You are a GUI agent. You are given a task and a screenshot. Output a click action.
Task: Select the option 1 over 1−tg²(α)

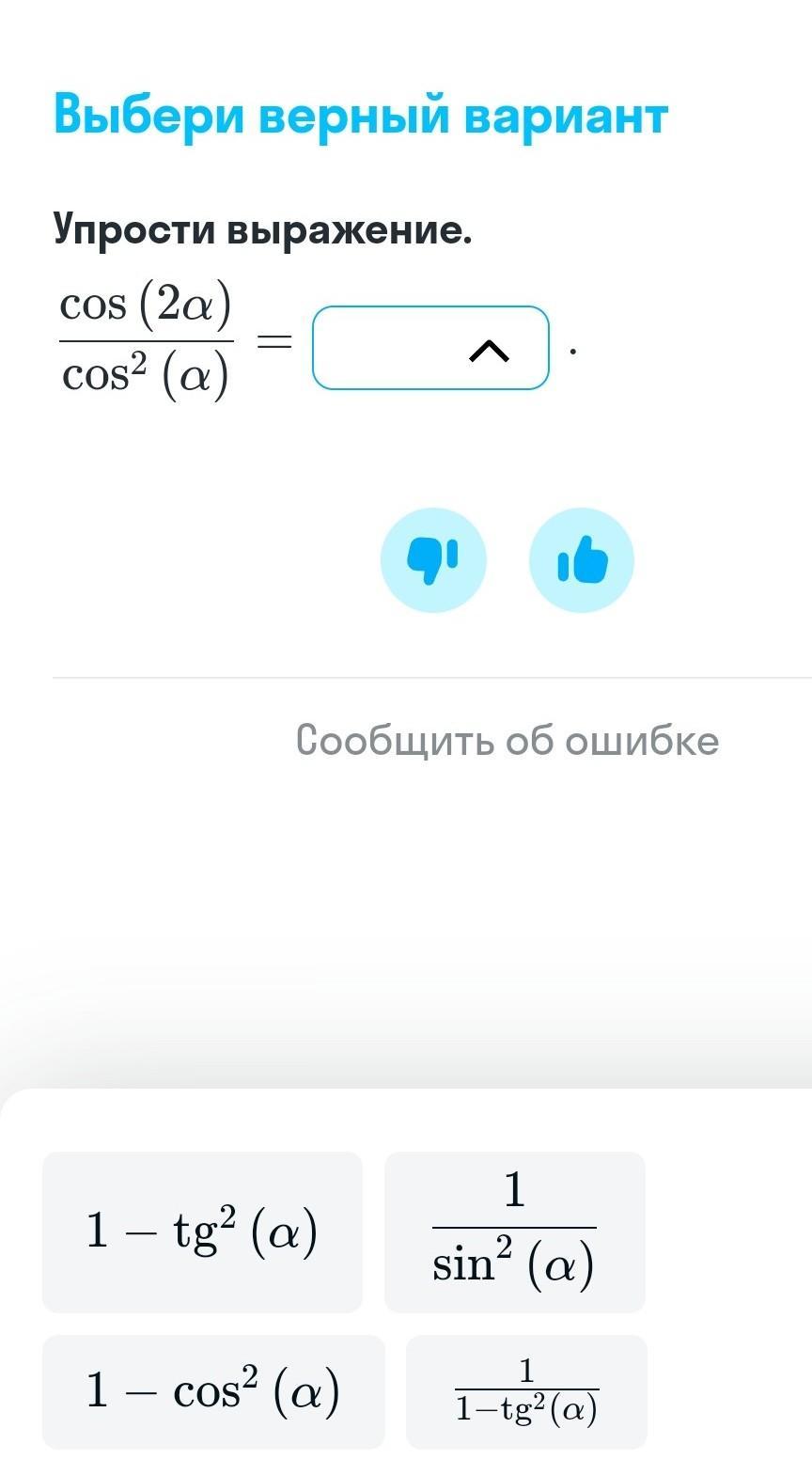526,1391
